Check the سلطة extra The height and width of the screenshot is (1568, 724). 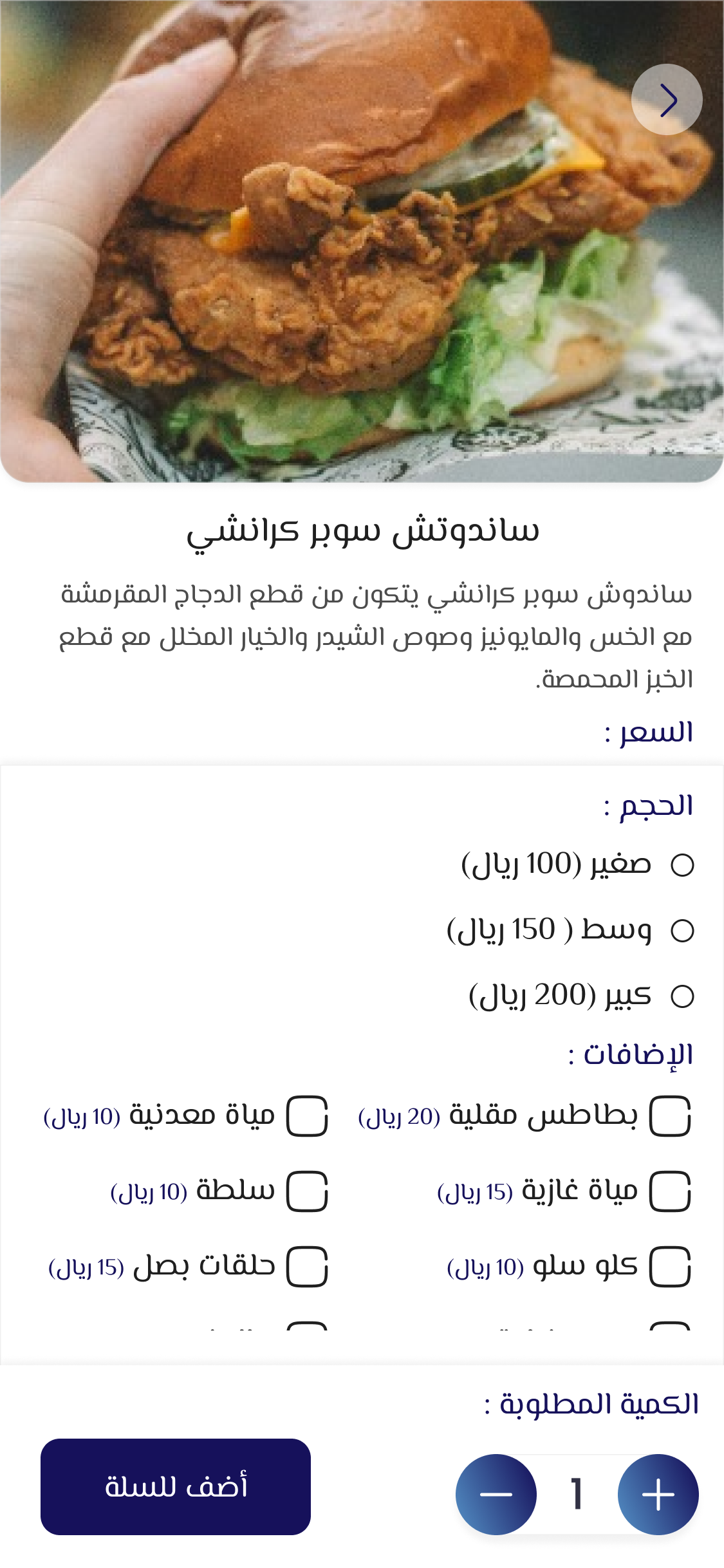click(307, 1191)
